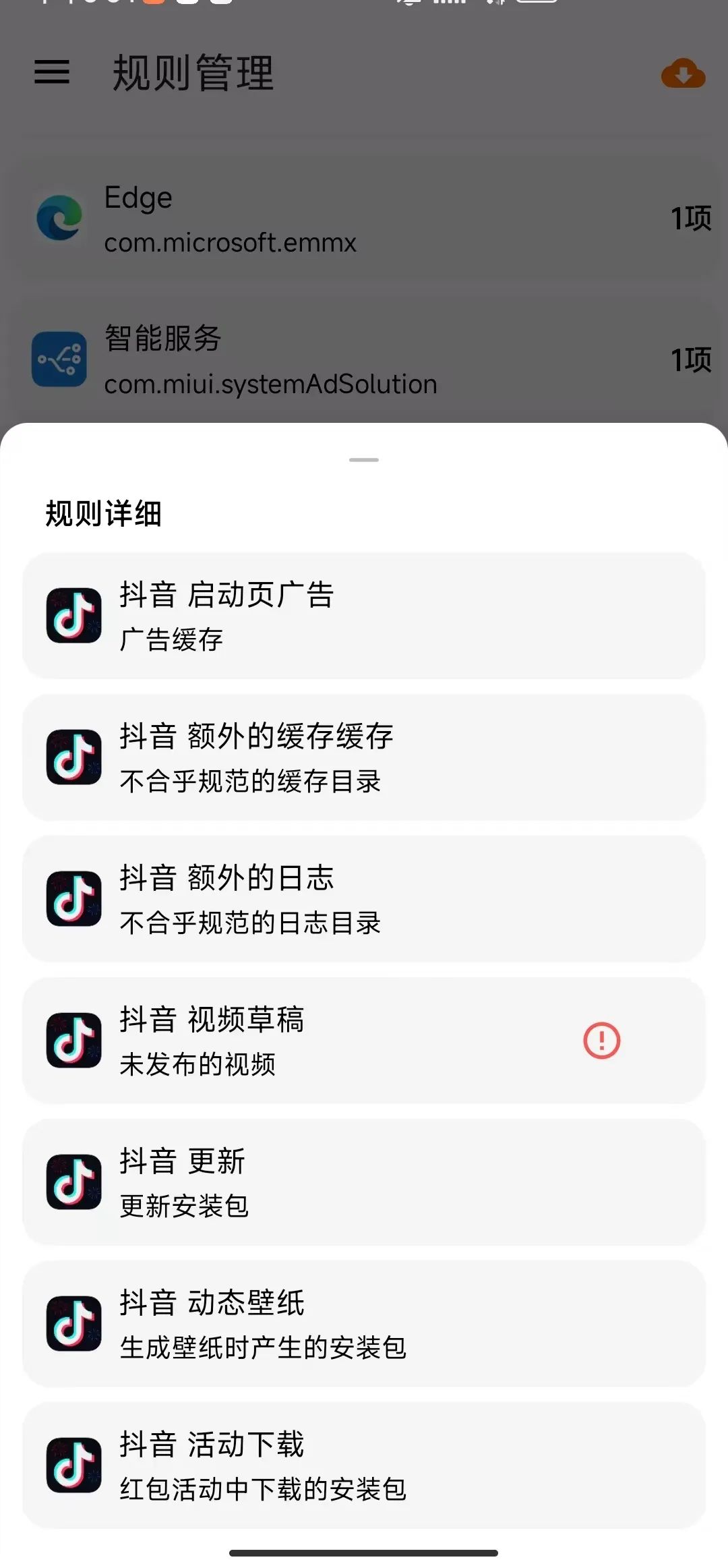Tap the bottom sheet drag handle

pos(364,460)
